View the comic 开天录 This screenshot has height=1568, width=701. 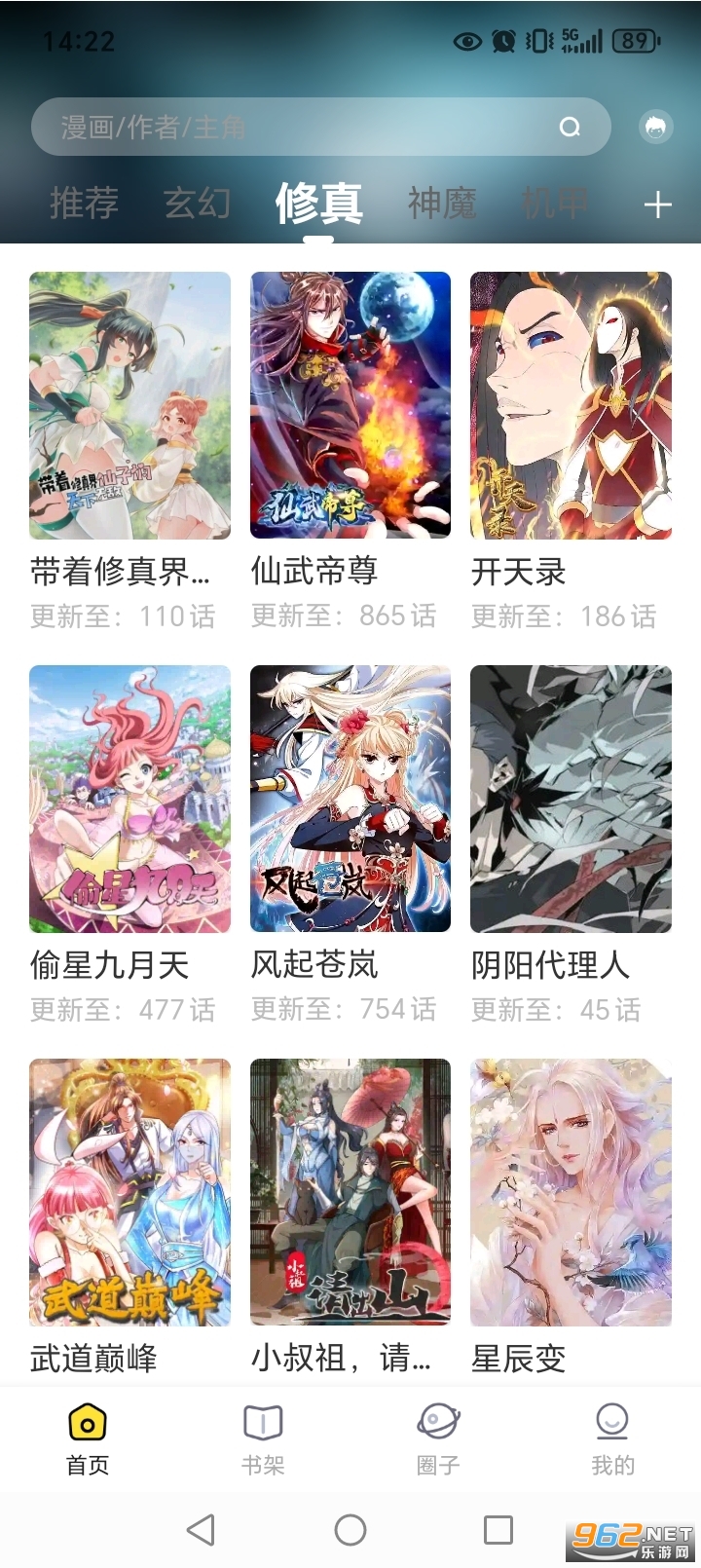click(571, 405)
